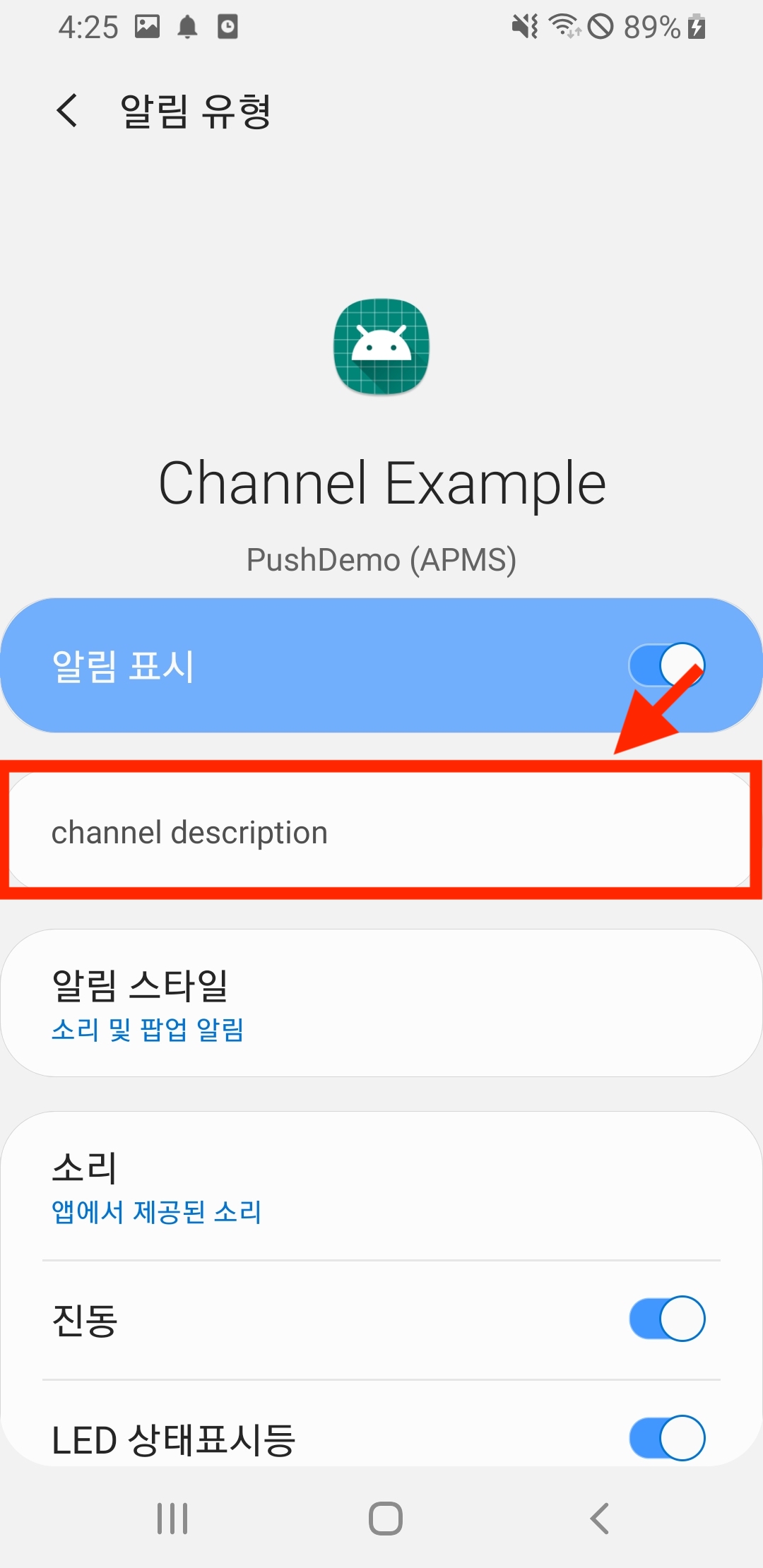This screenshot has width=763, height=1568.
Task: Open the recent apps button
Action: [x=172, y=1519]
